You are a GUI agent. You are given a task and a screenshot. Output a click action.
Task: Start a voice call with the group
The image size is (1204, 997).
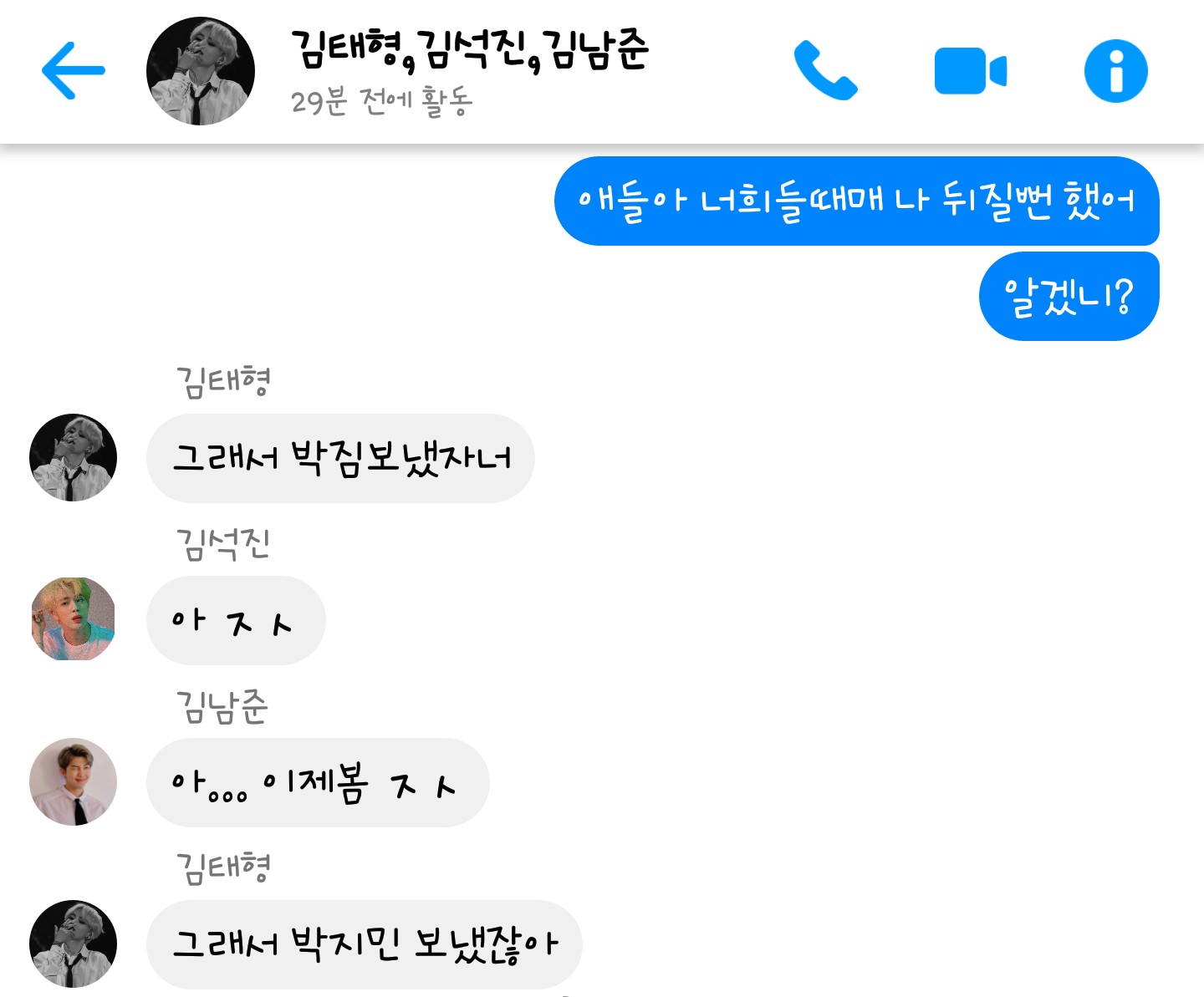coord(825,71)
